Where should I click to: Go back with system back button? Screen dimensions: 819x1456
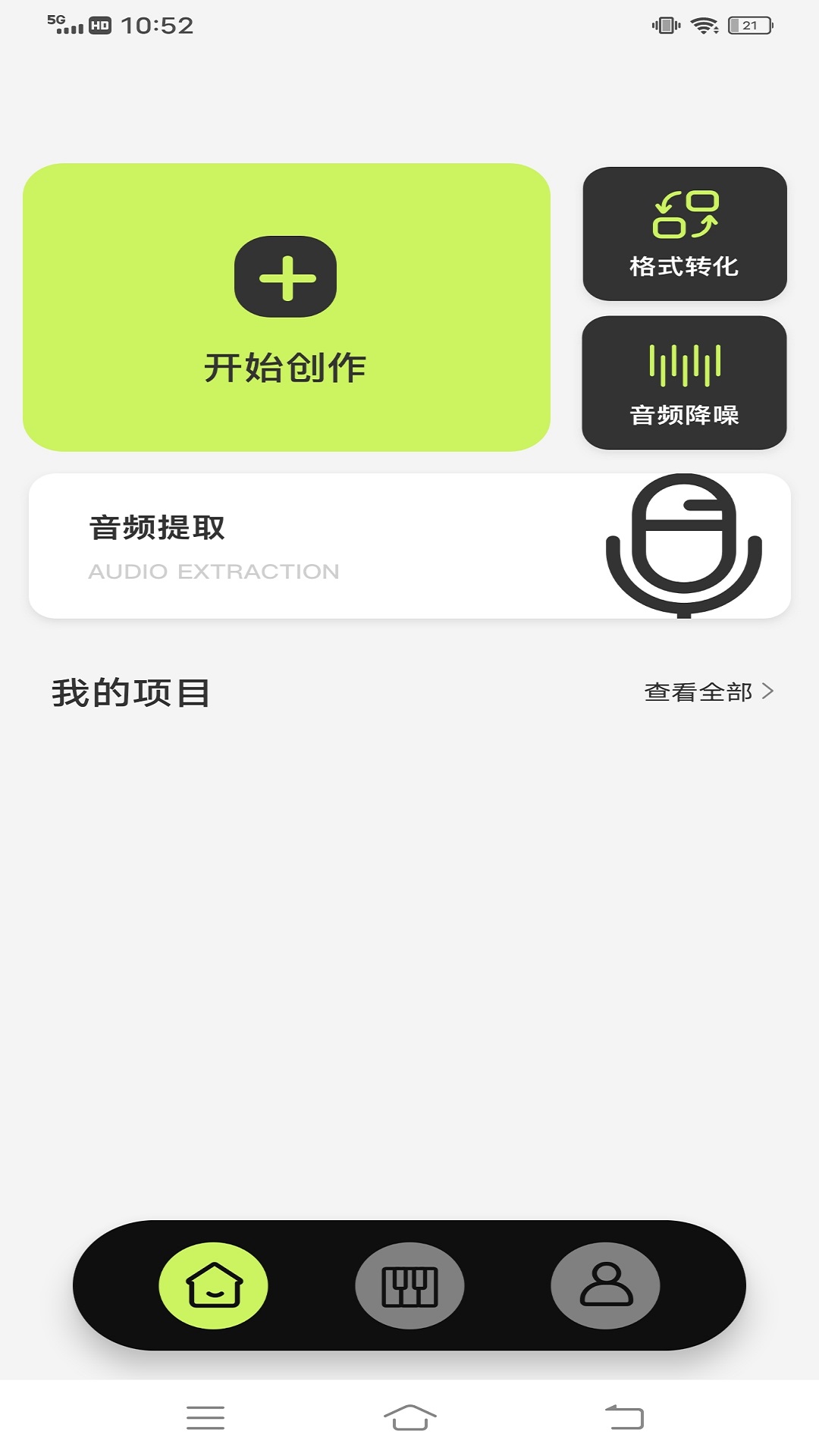pos(624,1417)
